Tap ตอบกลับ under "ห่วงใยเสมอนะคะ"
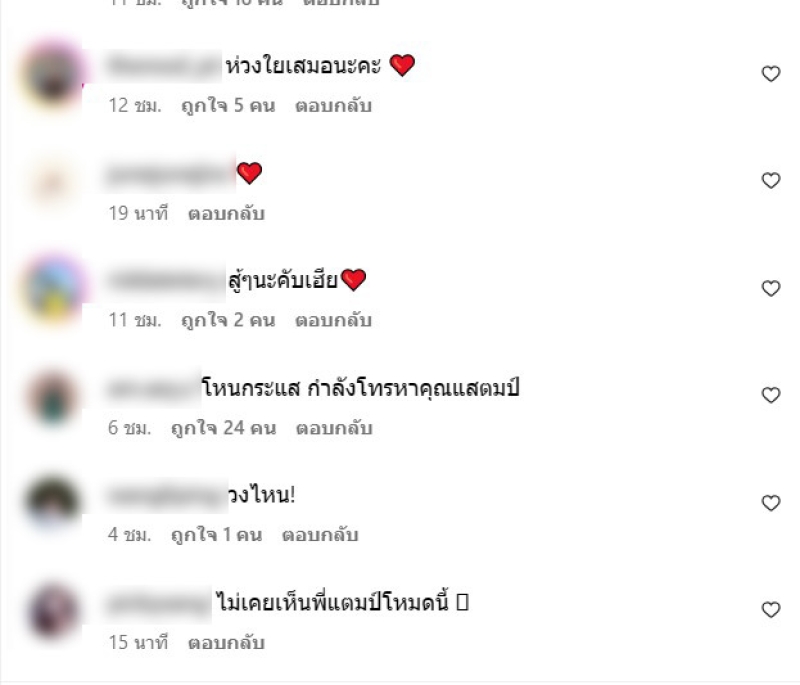800x685 pixels. point(333,105)
